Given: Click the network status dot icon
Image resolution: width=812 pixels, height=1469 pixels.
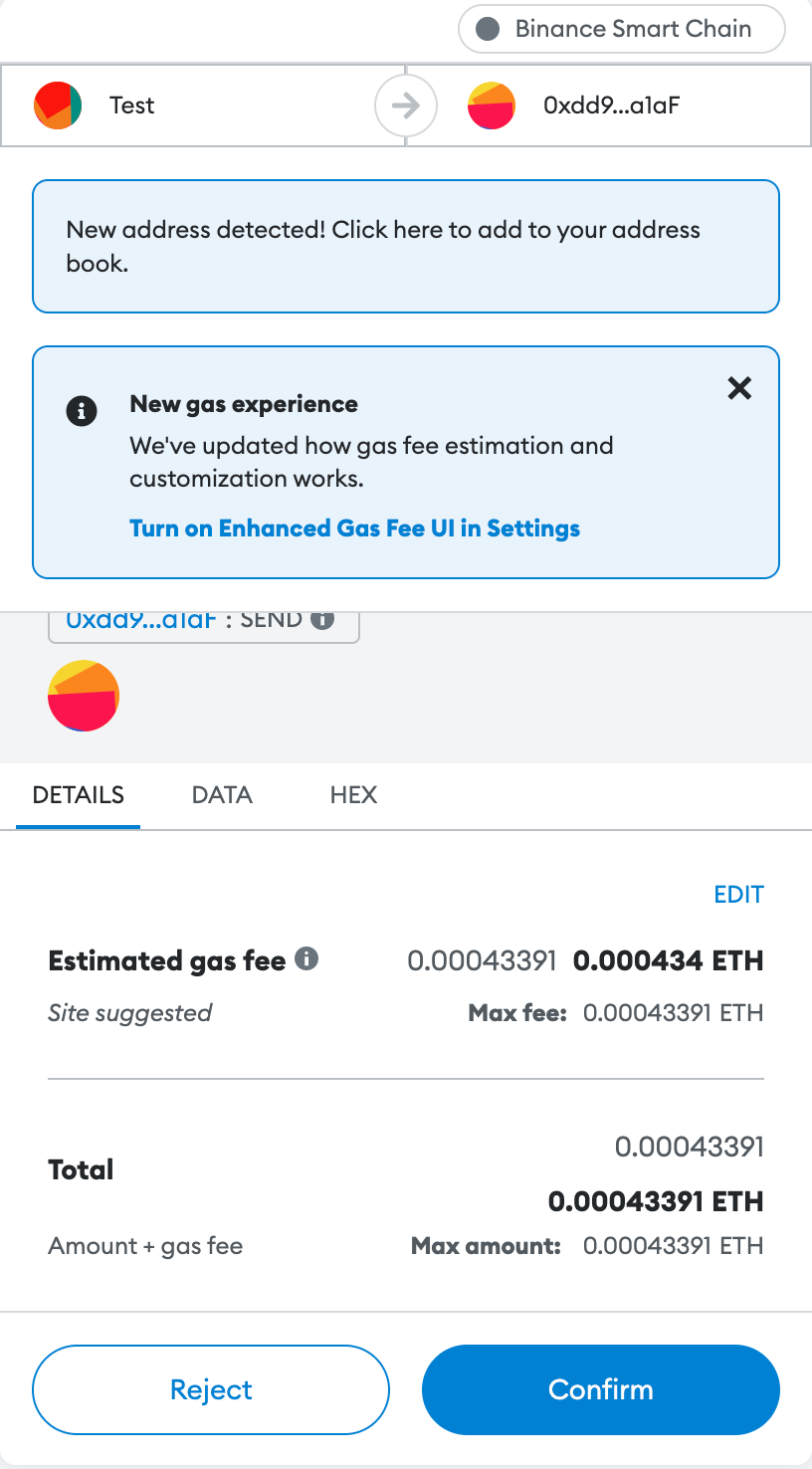Looking at the screenshot, I should (x=488, y=29).
